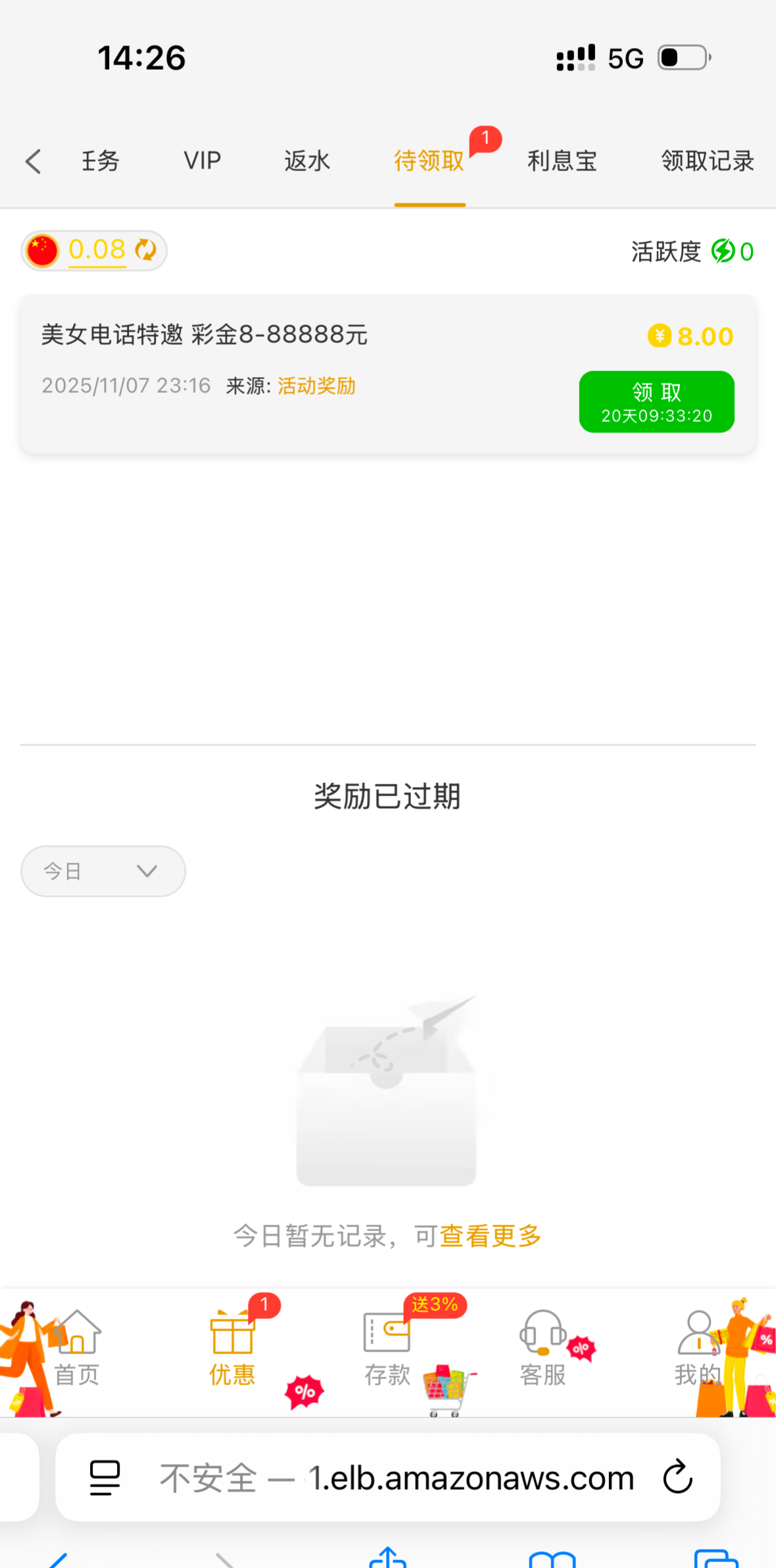The height and width of the screenshot is (1568, 776).
Task: Switch to the 返水 tab
Action: (x=306, y=161)
